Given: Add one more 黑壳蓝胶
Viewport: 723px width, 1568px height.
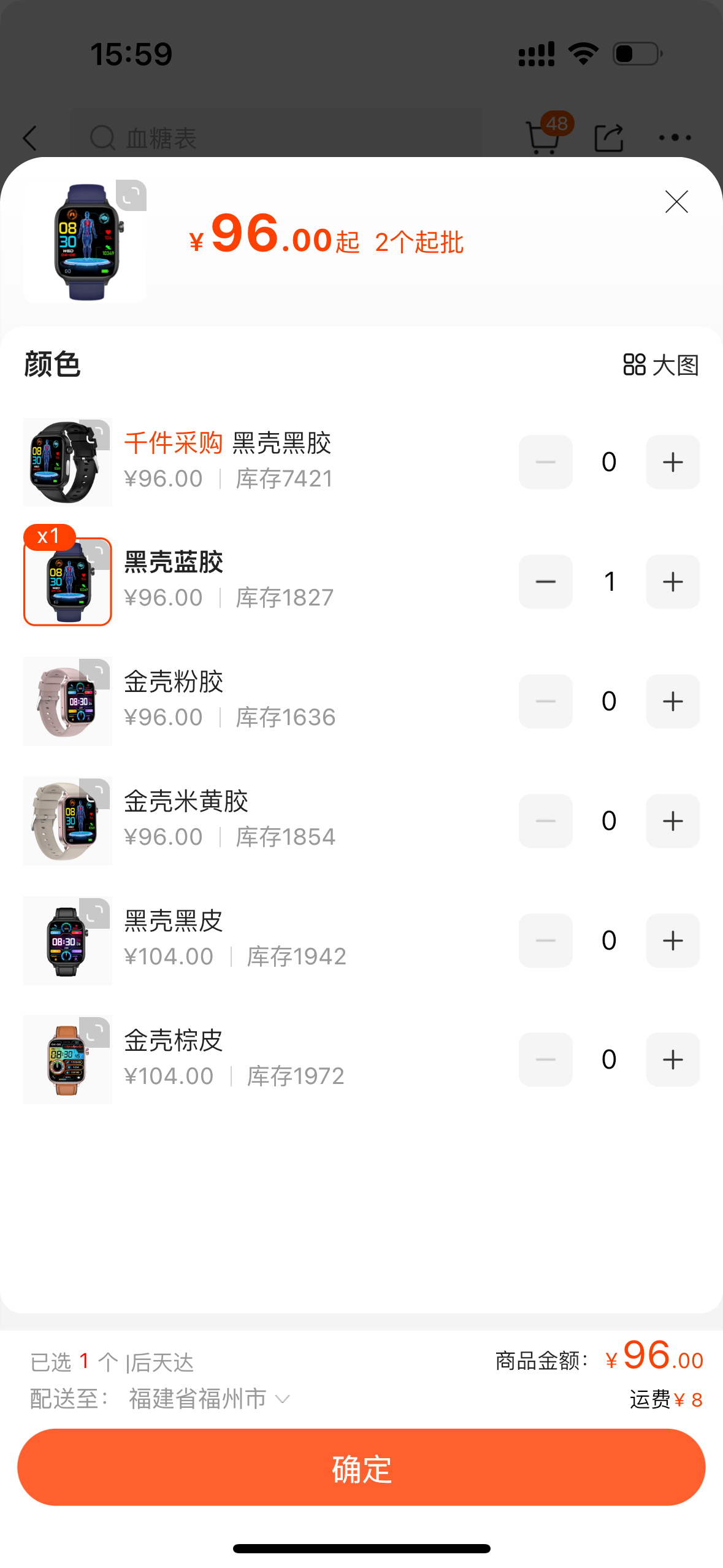Looking at the screenshot, I should tap(672, 582).
